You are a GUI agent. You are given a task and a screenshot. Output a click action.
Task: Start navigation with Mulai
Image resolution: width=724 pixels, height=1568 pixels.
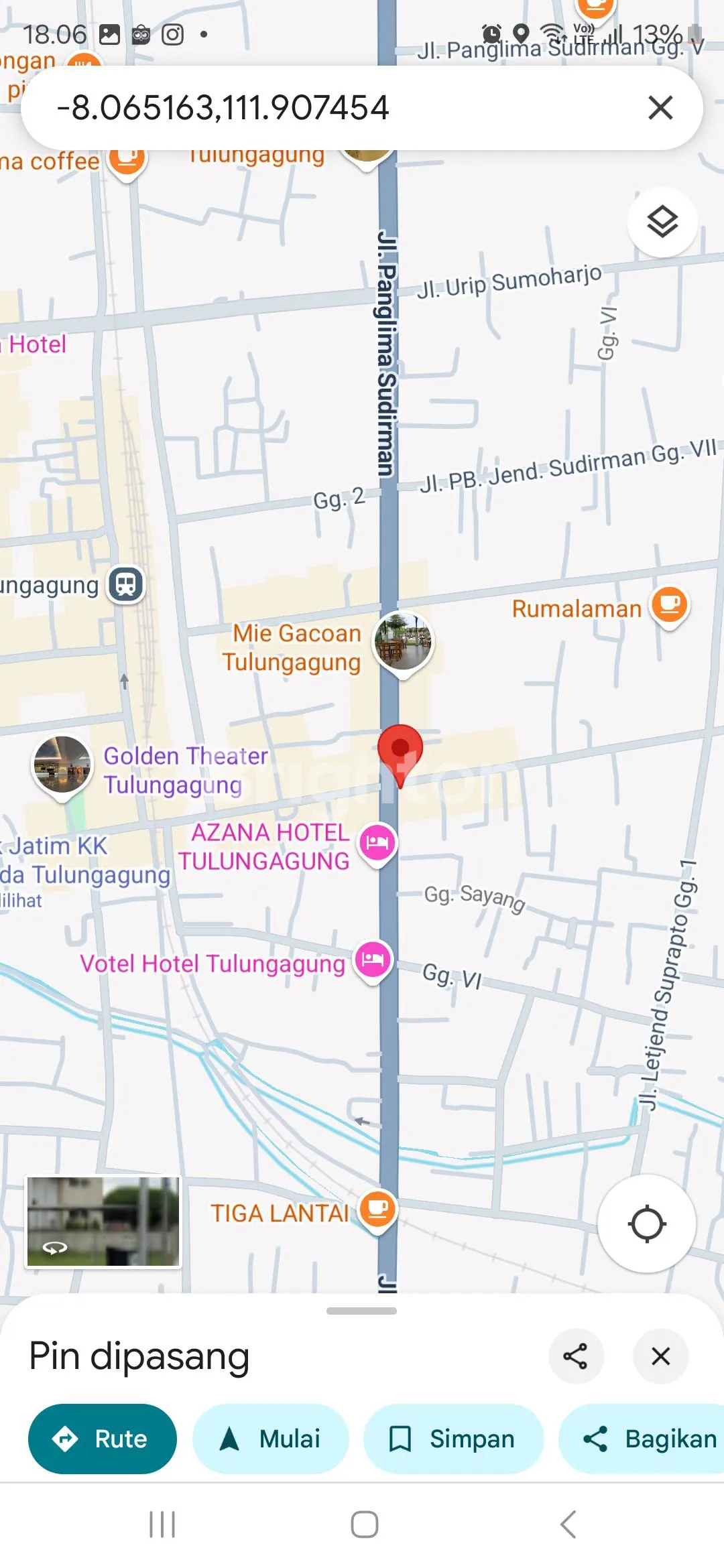(271, 1439)
